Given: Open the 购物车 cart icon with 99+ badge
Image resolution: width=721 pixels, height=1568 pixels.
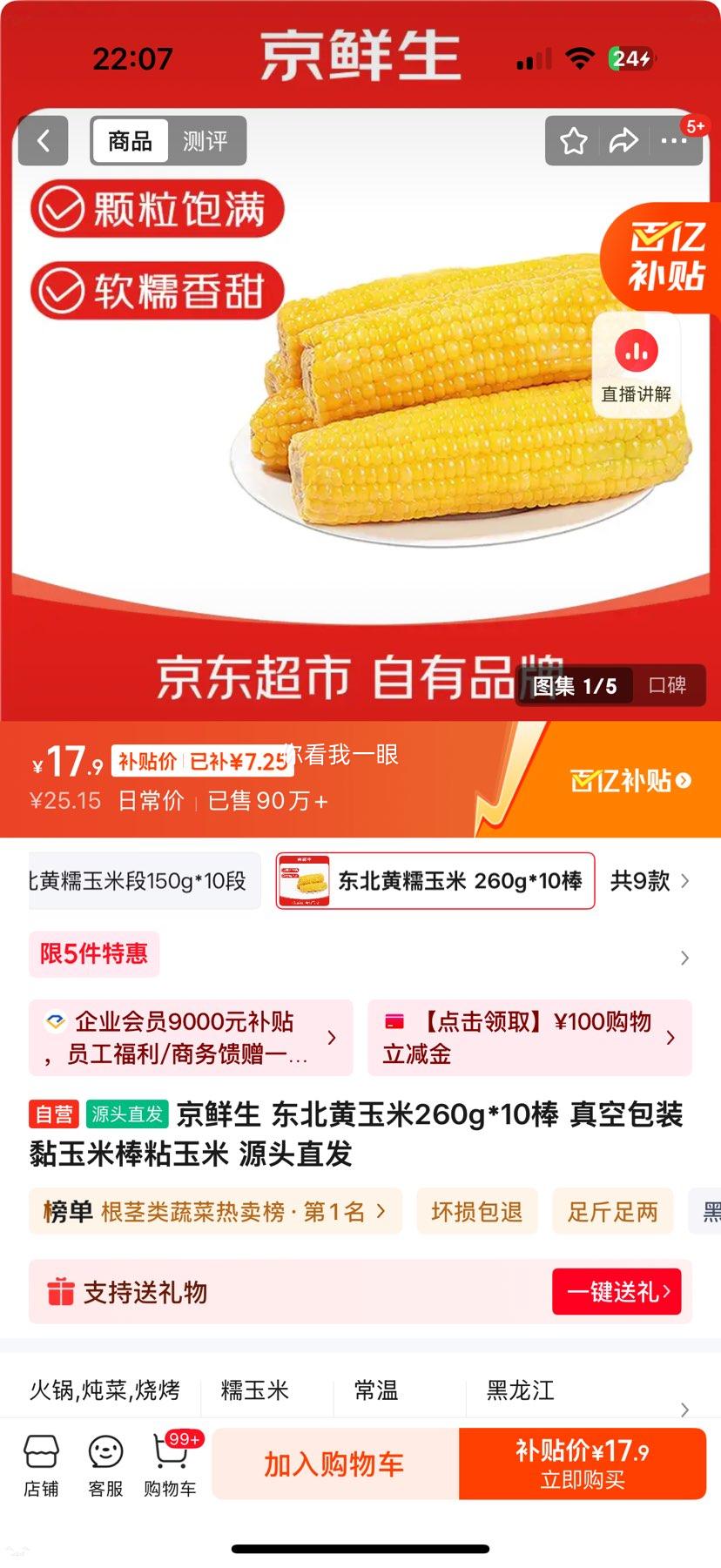Looking at the screenshot, I should click(171, 1463).
